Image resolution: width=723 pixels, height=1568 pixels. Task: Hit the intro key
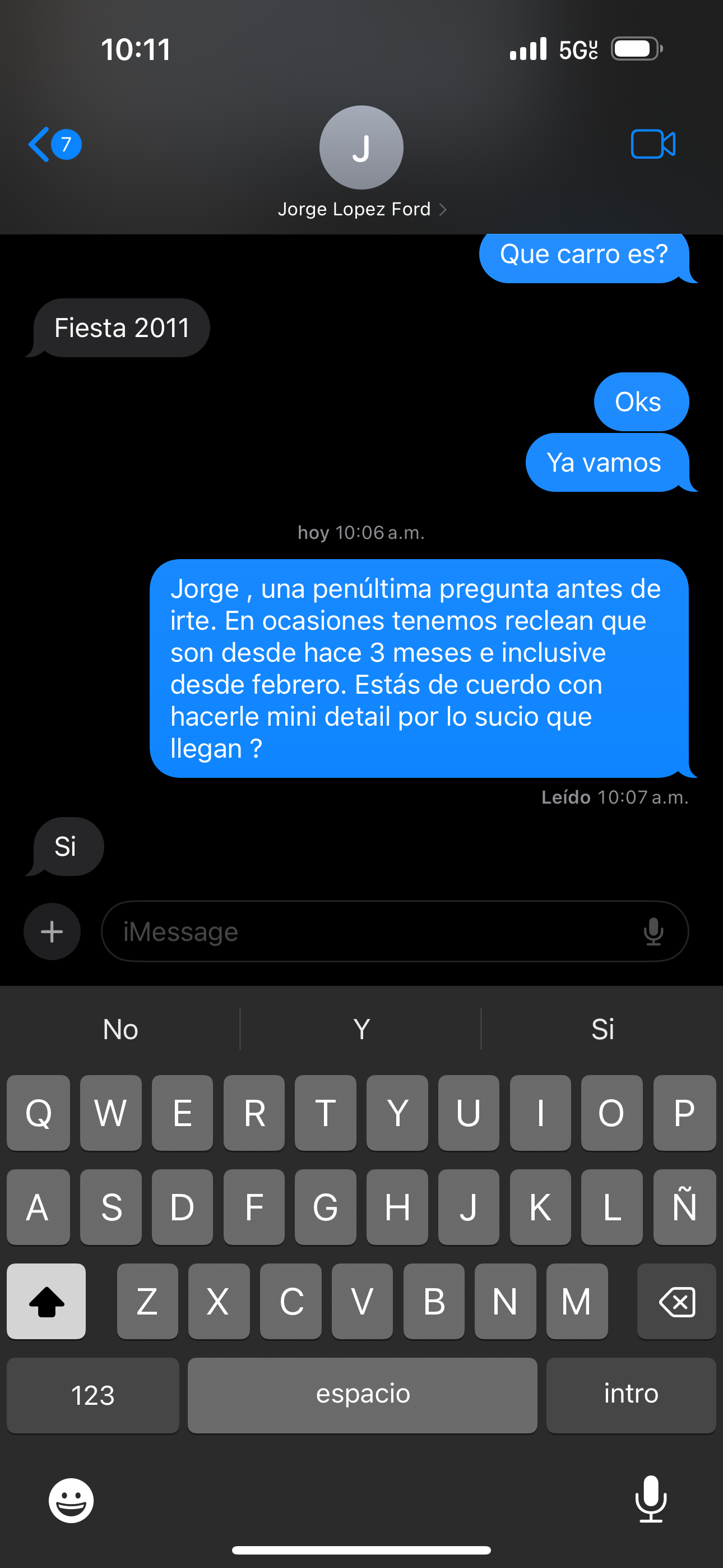click(x=631, y=1395)
